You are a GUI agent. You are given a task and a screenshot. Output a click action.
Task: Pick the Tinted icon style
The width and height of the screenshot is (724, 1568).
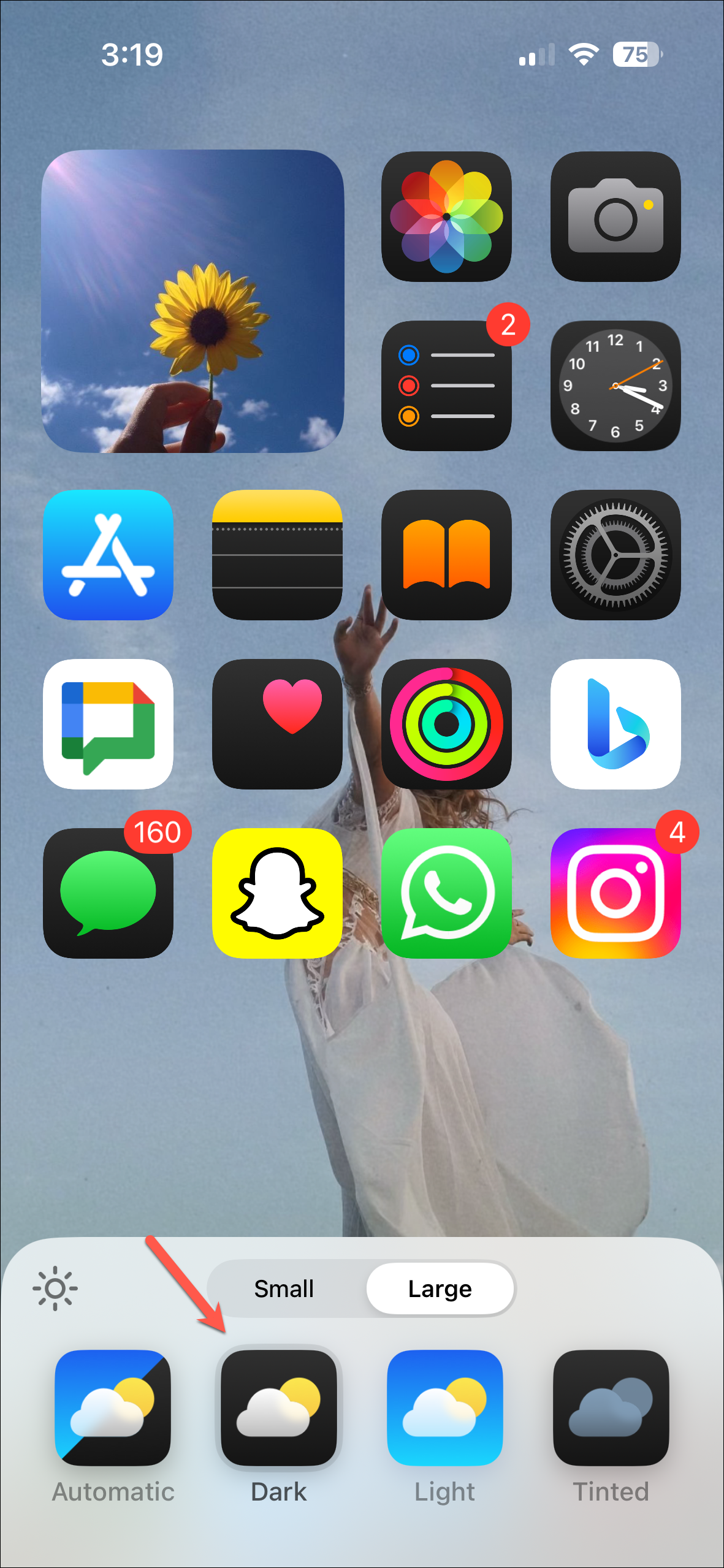(611, 1407)
